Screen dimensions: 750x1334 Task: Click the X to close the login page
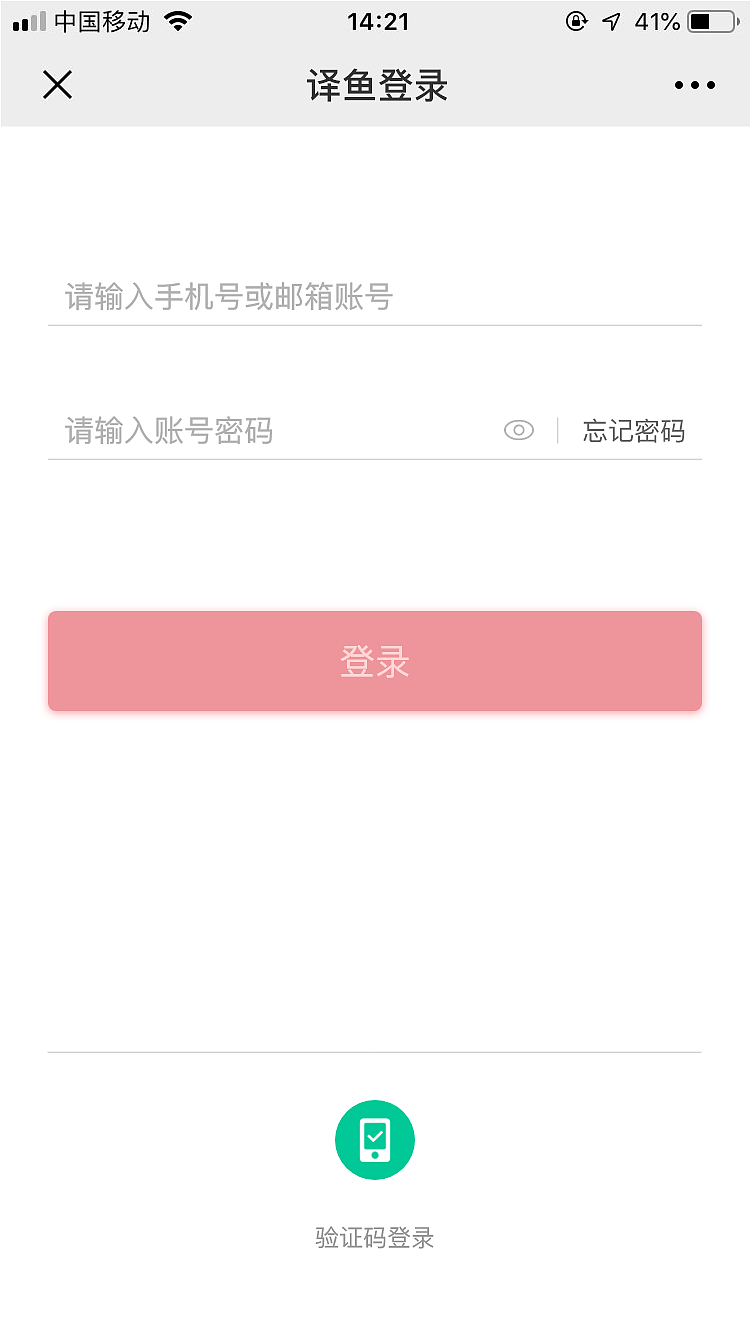pyautogui.click(x=57, y=85)
